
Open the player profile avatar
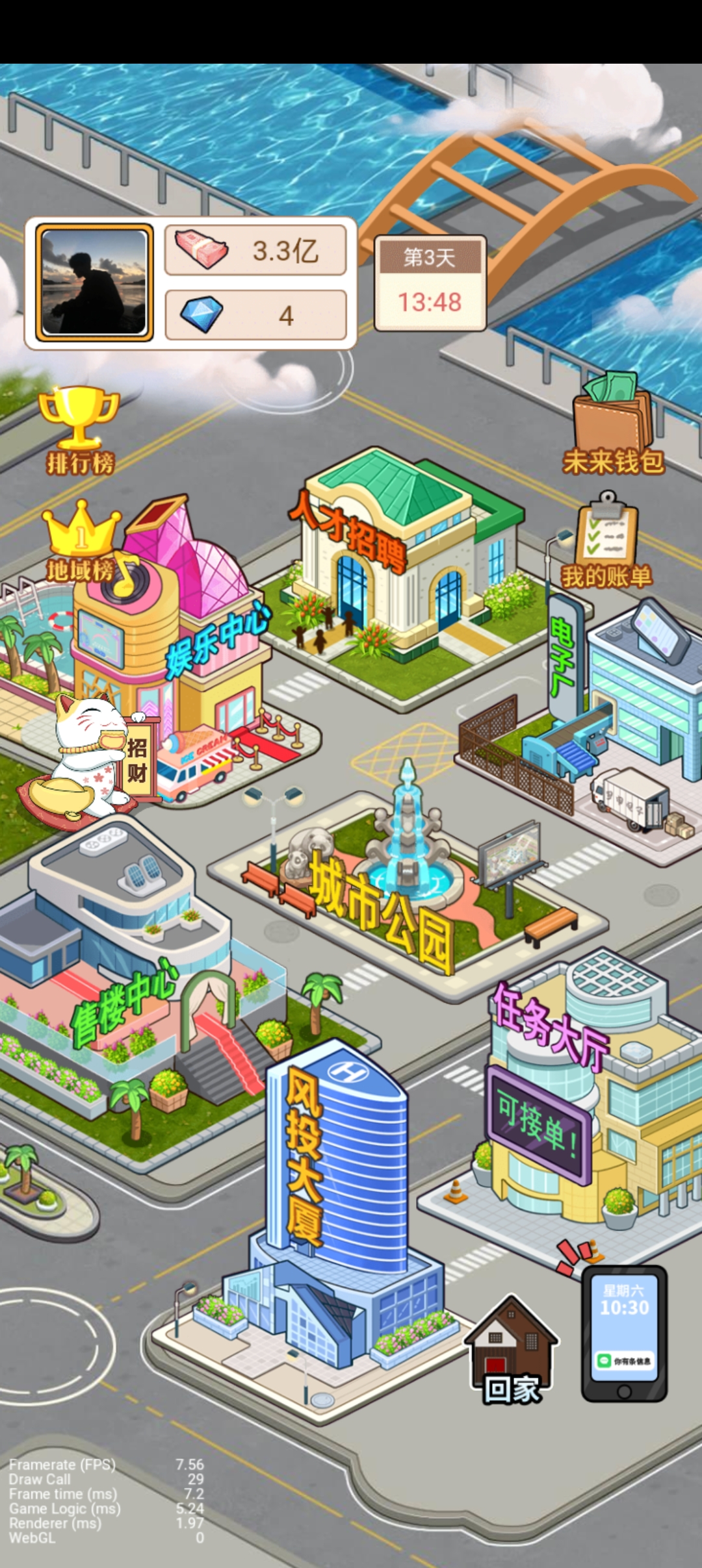(x=95, y=283)
